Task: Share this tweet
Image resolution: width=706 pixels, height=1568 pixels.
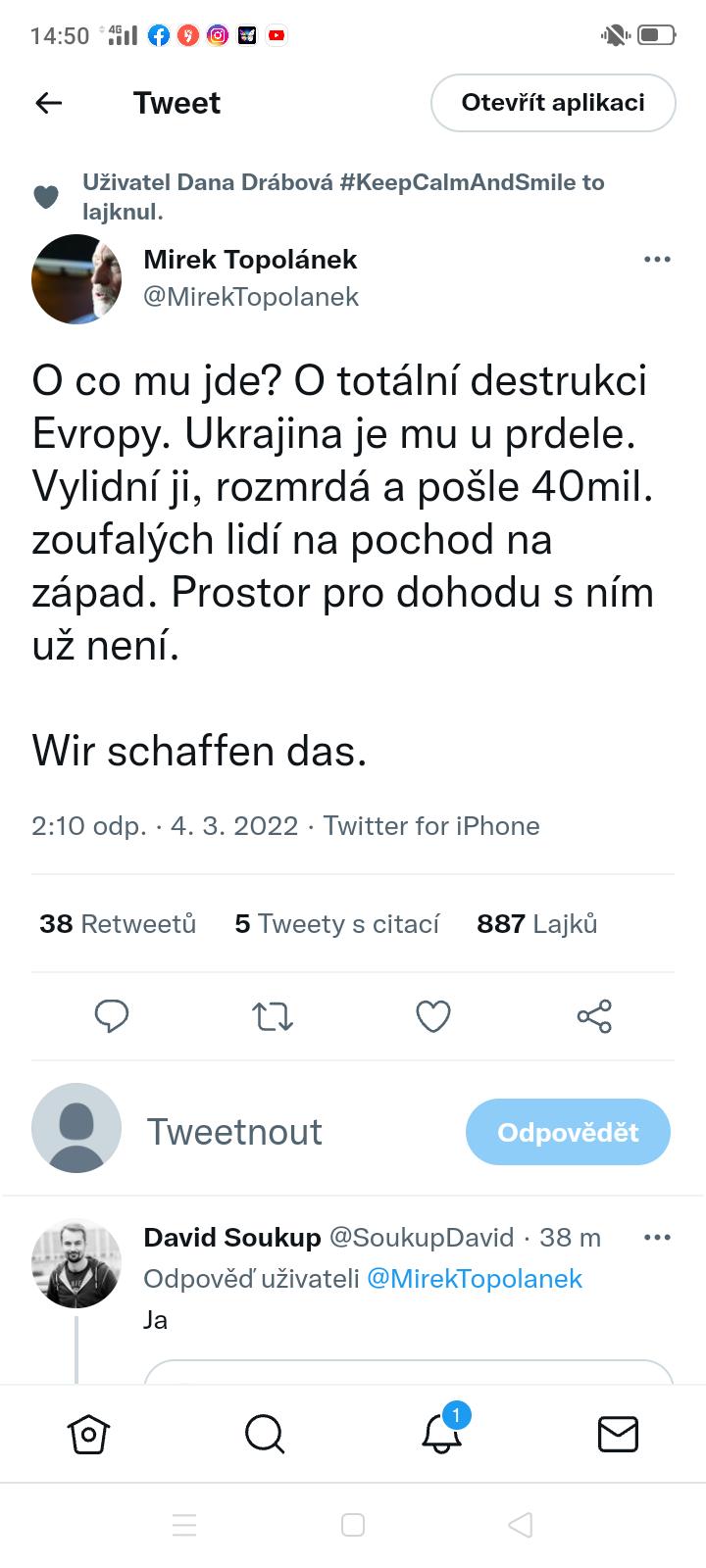Action: 594,1016
